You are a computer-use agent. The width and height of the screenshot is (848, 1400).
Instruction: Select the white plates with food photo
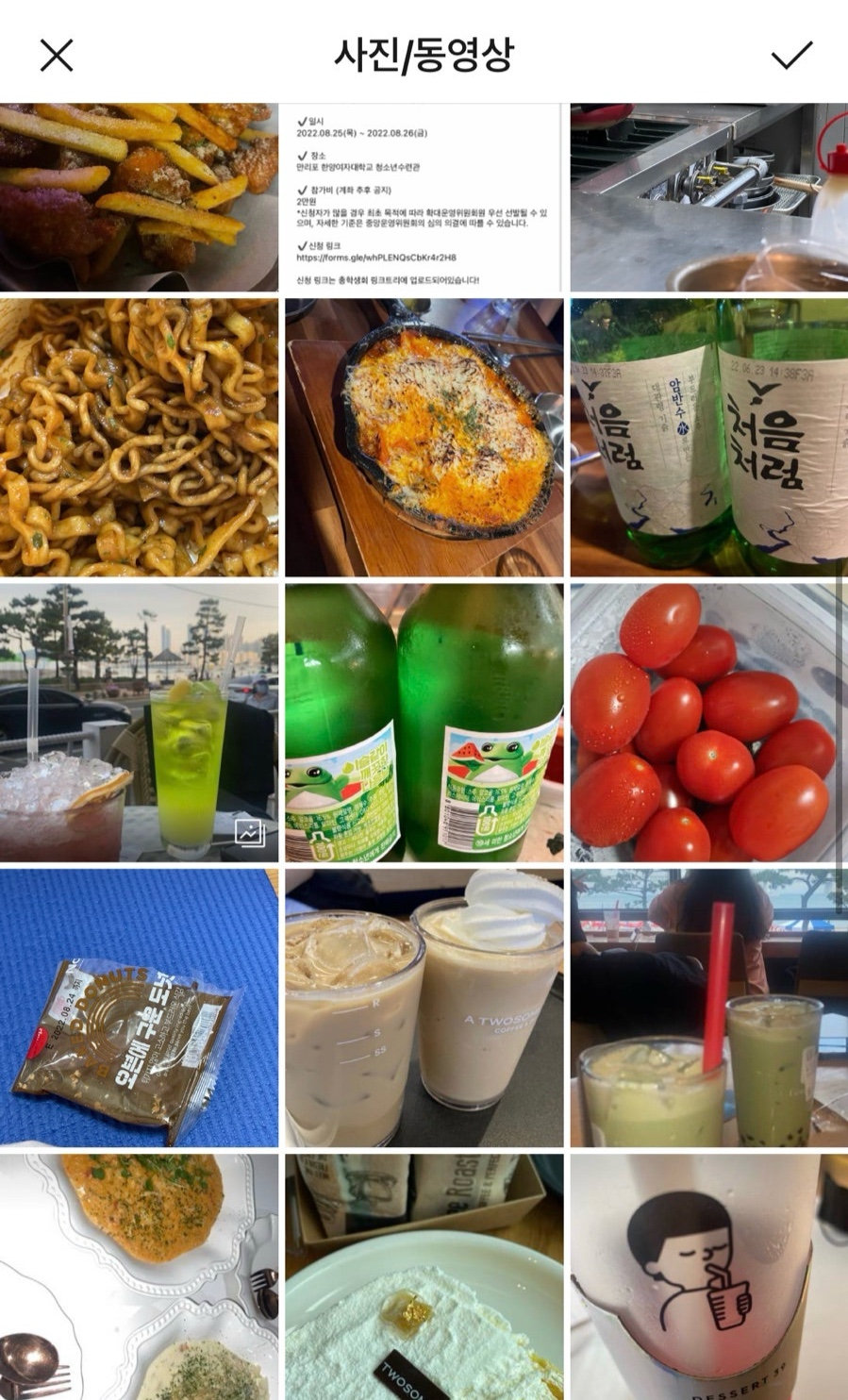point(139,1275)
